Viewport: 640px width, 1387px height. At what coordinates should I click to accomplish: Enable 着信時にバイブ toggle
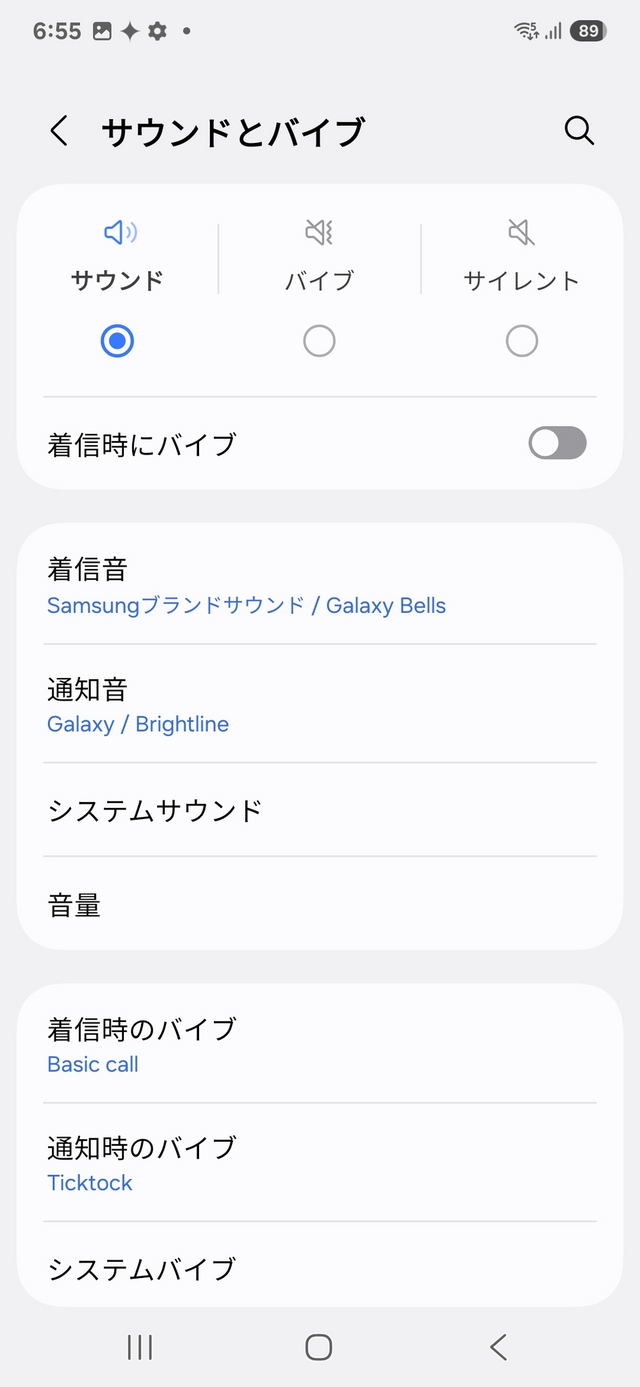(x=557, y=443)
